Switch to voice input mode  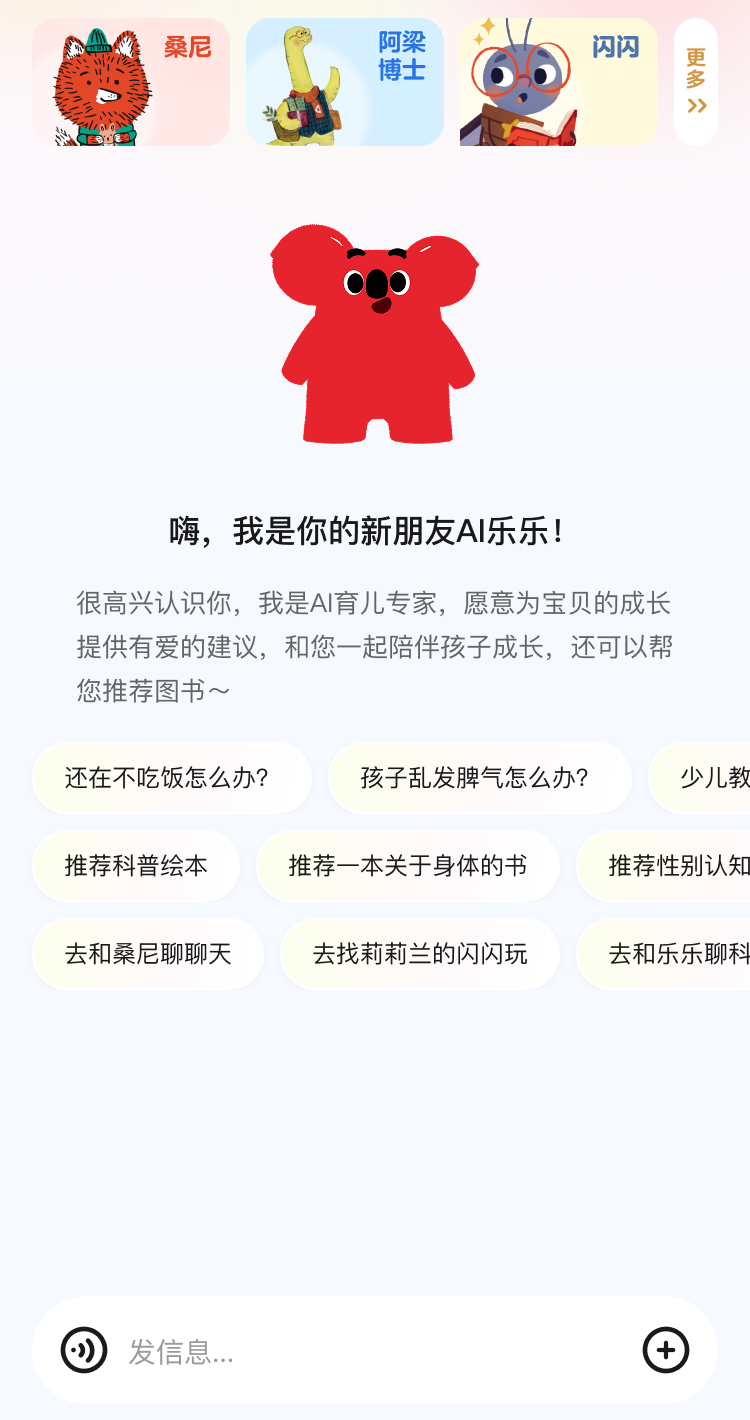pyautogui.click(x=84, y=1350)
